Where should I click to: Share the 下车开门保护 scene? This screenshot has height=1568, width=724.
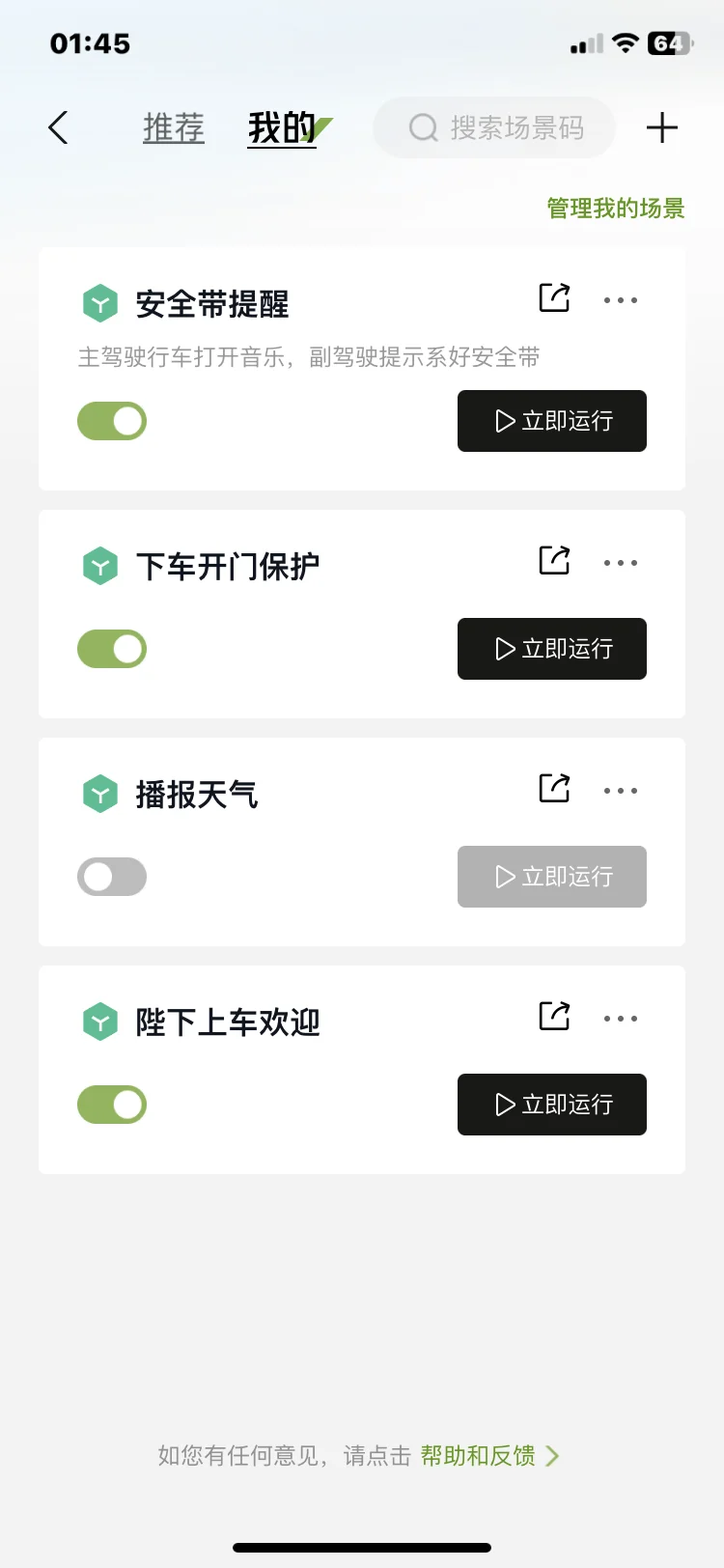554,560
